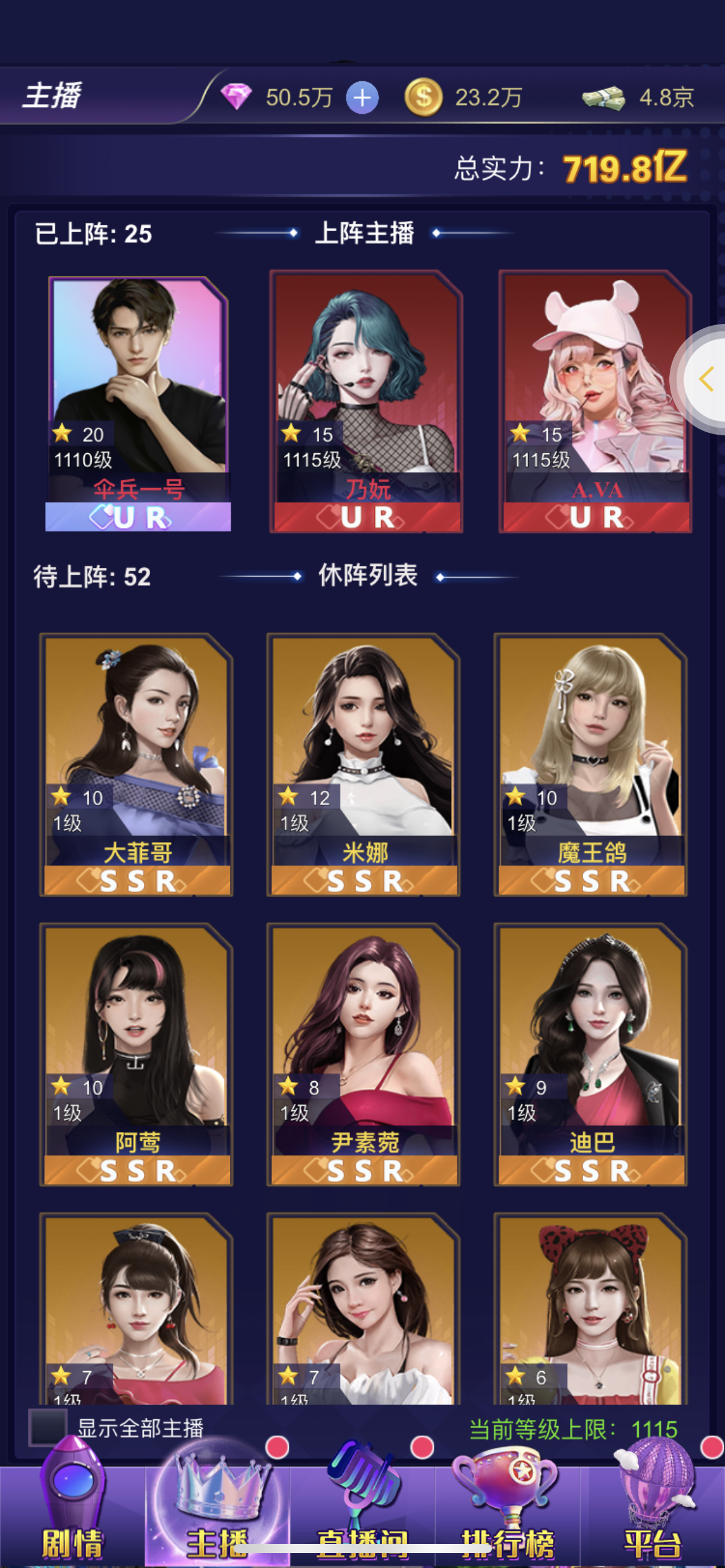View the 迪巴 SSR card
This screenshot has width=725, height=1568.
point(591,1054)
